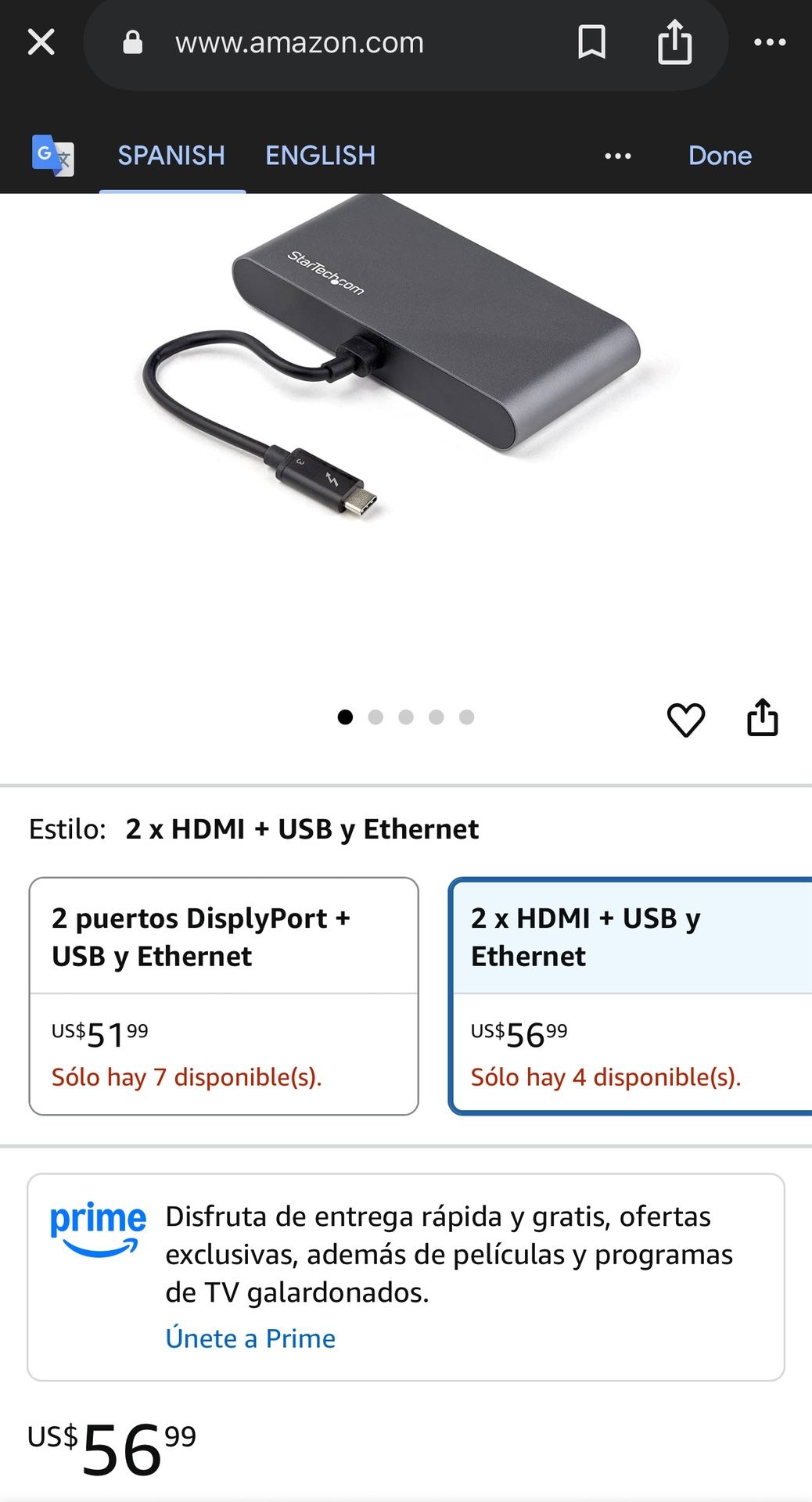The width and height of the screenshot is (812, 1502).
Task: Select the 2 x HDMI + USB y Ethernet style
Action: 631,995
